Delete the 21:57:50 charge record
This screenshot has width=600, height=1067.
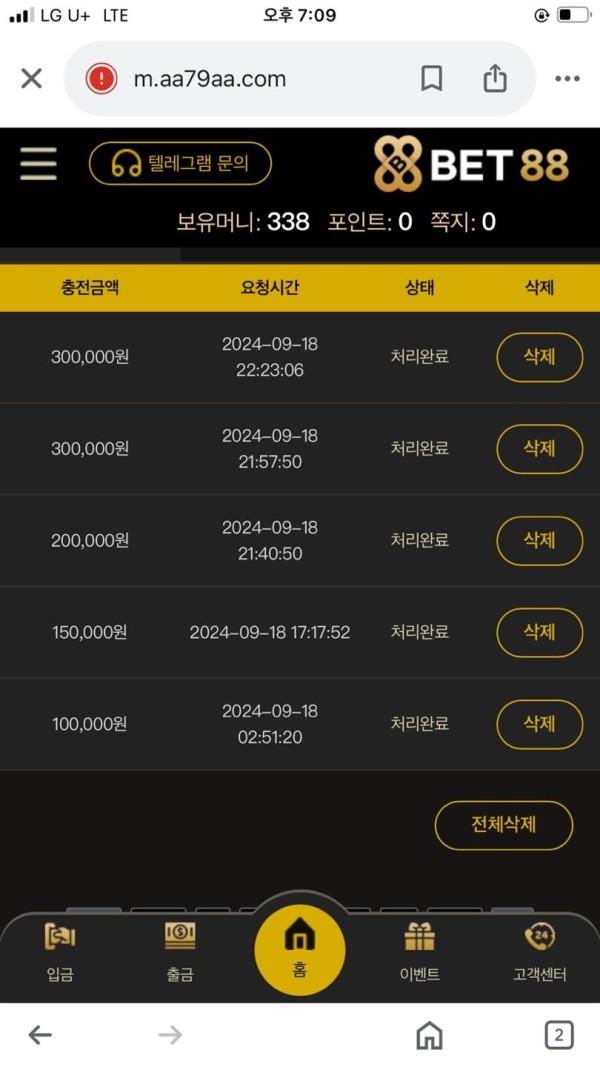[x=539, y=449]
